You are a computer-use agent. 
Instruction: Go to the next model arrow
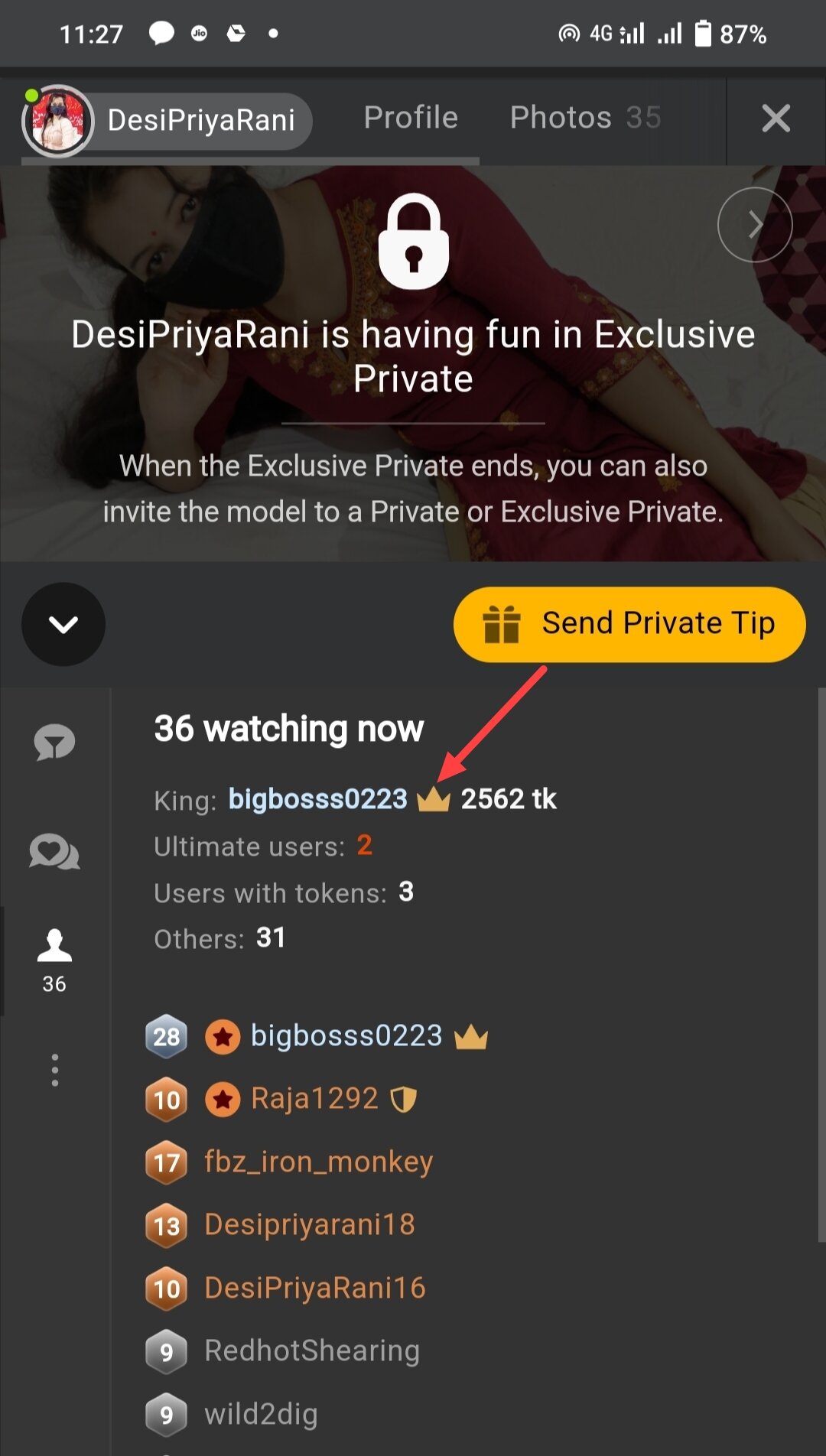click(755, 225)
